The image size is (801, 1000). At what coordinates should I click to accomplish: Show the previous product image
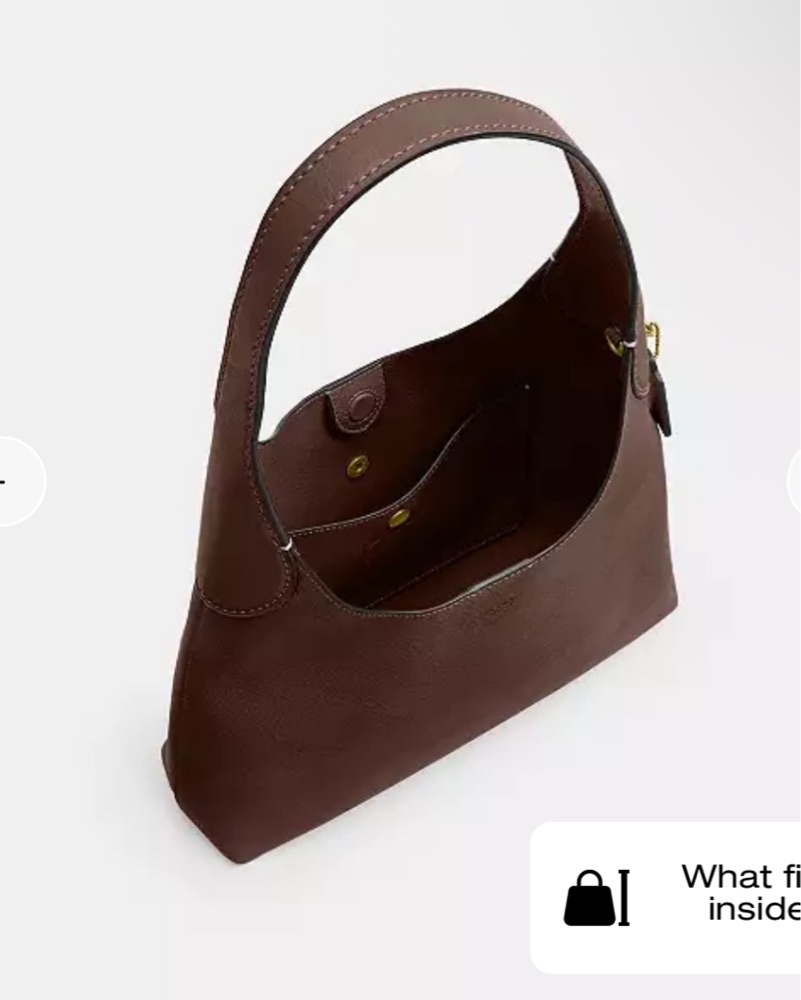(12, 481)
